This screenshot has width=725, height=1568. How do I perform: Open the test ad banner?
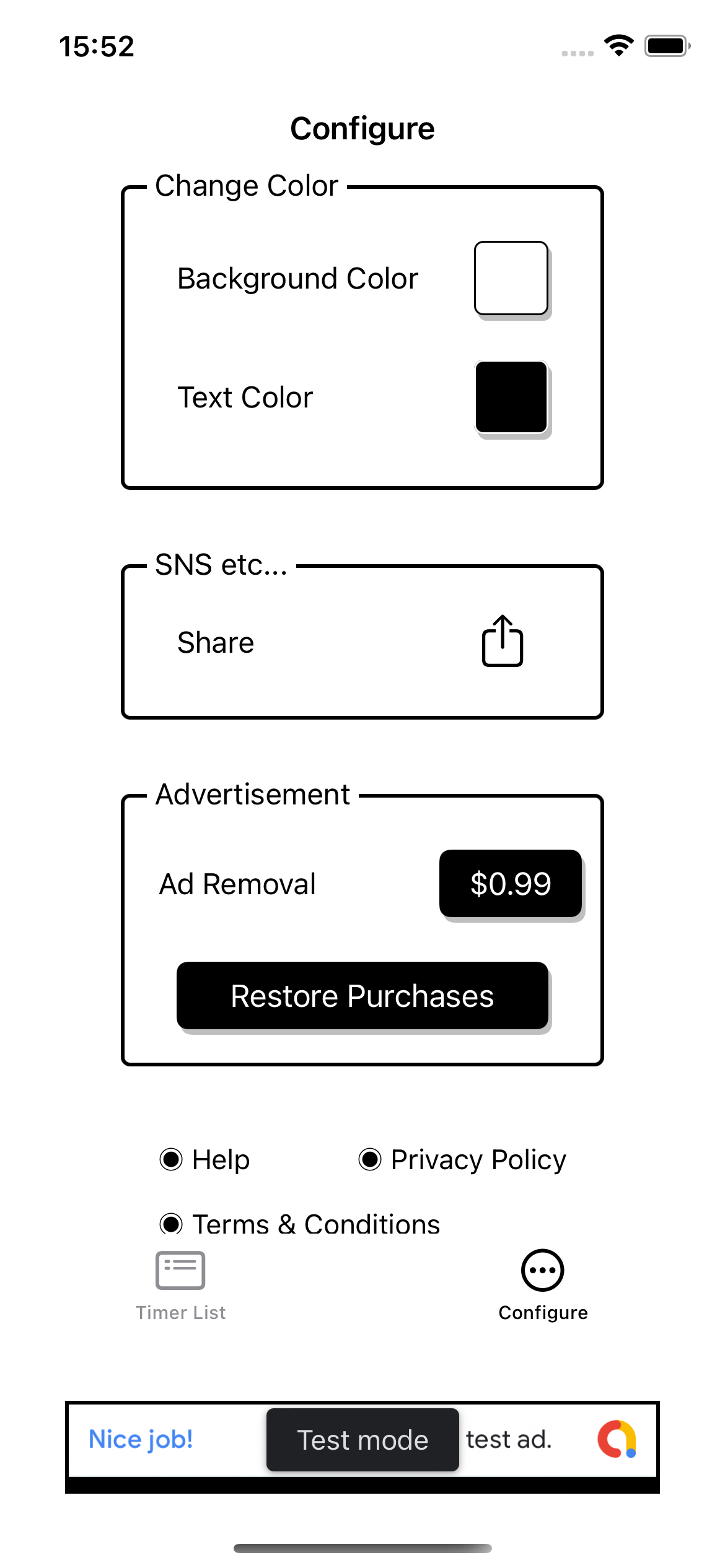[x=362, y=1439]
